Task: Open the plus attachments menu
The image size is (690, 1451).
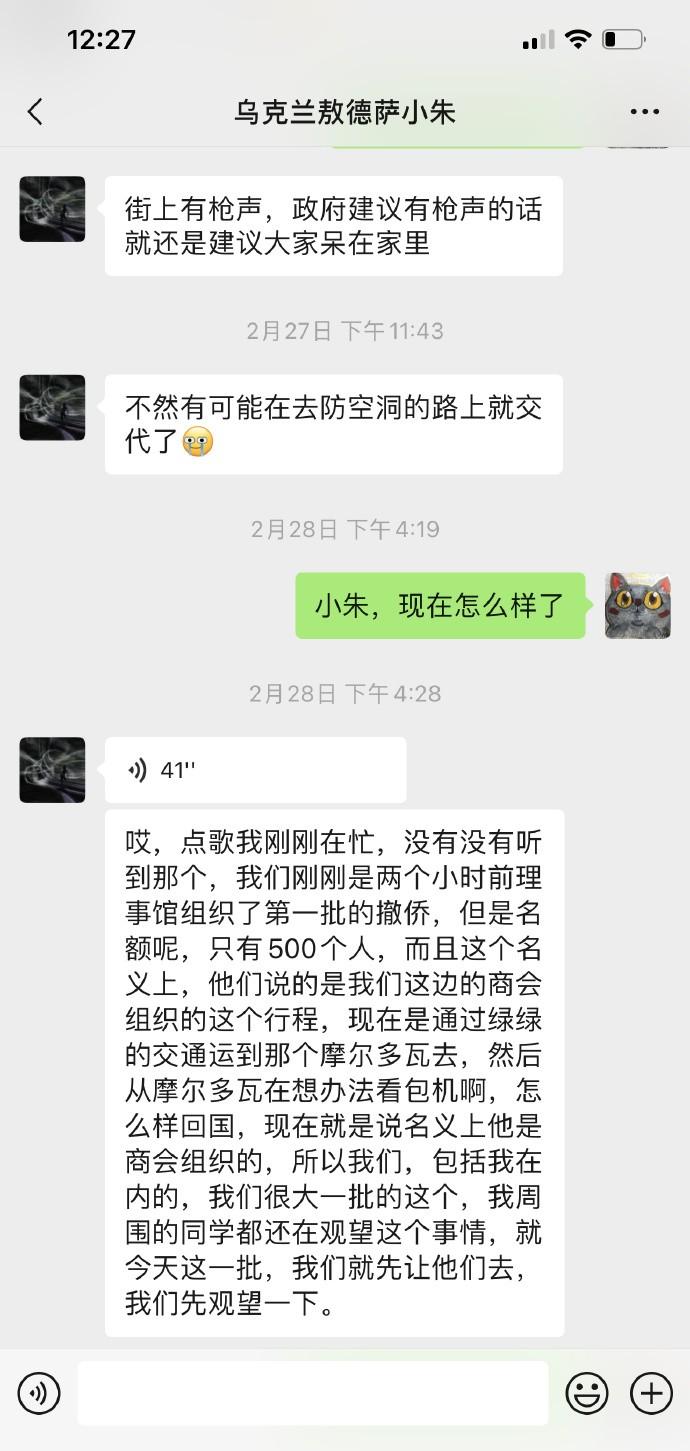Action: (x=651, y=1392)
